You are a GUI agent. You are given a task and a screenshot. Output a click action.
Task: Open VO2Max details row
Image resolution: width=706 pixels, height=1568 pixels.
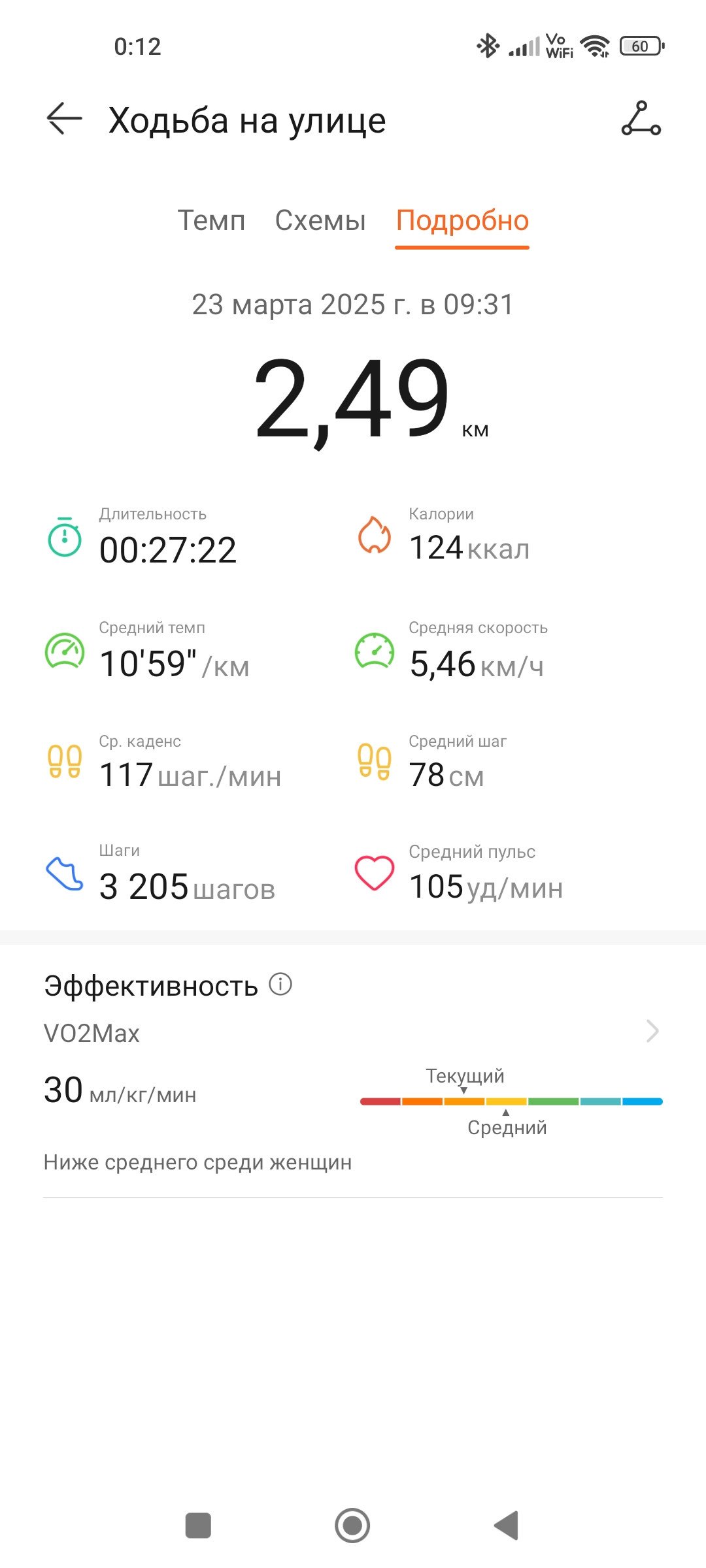click(x=353, y=1032)
